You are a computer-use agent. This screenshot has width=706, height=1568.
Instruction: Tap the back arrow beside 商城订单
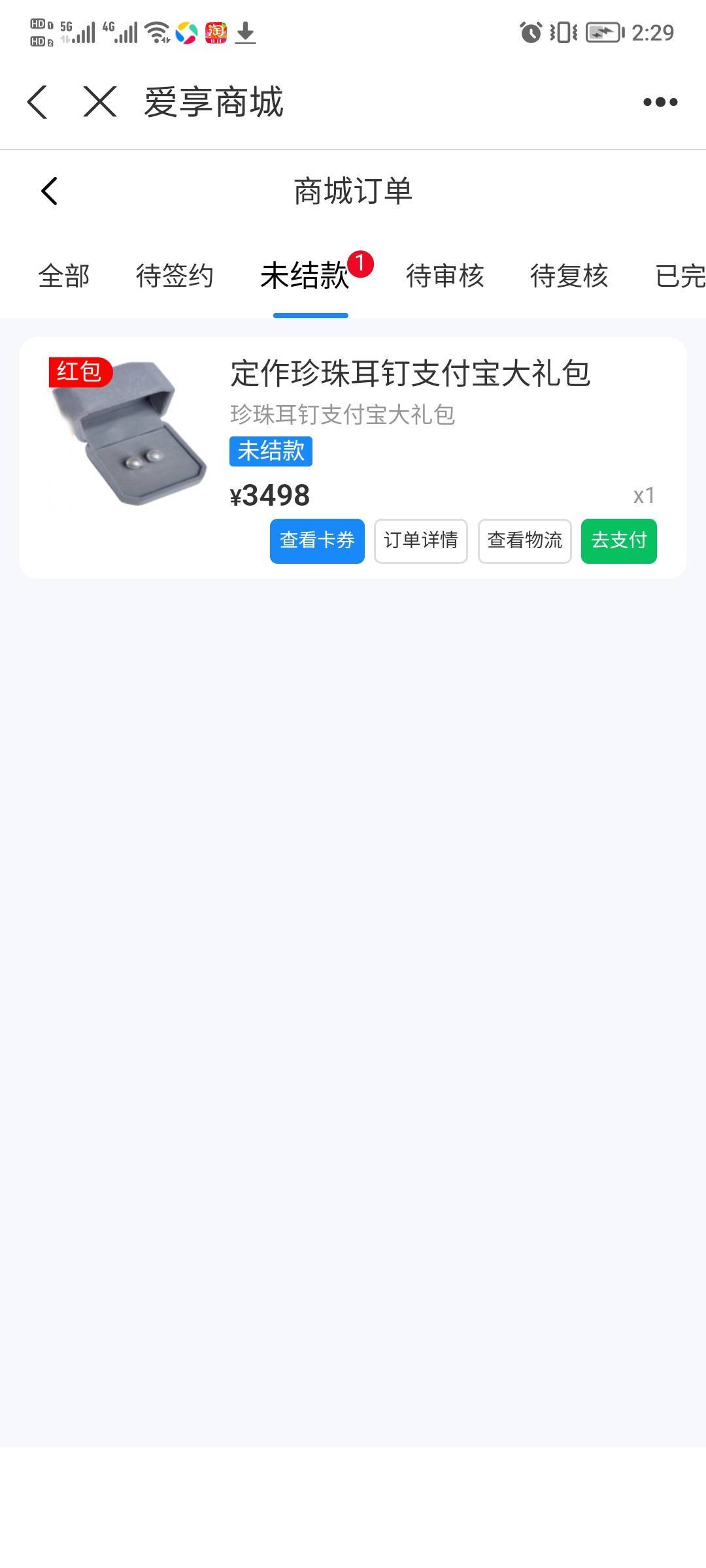click(x=49, y=191)
